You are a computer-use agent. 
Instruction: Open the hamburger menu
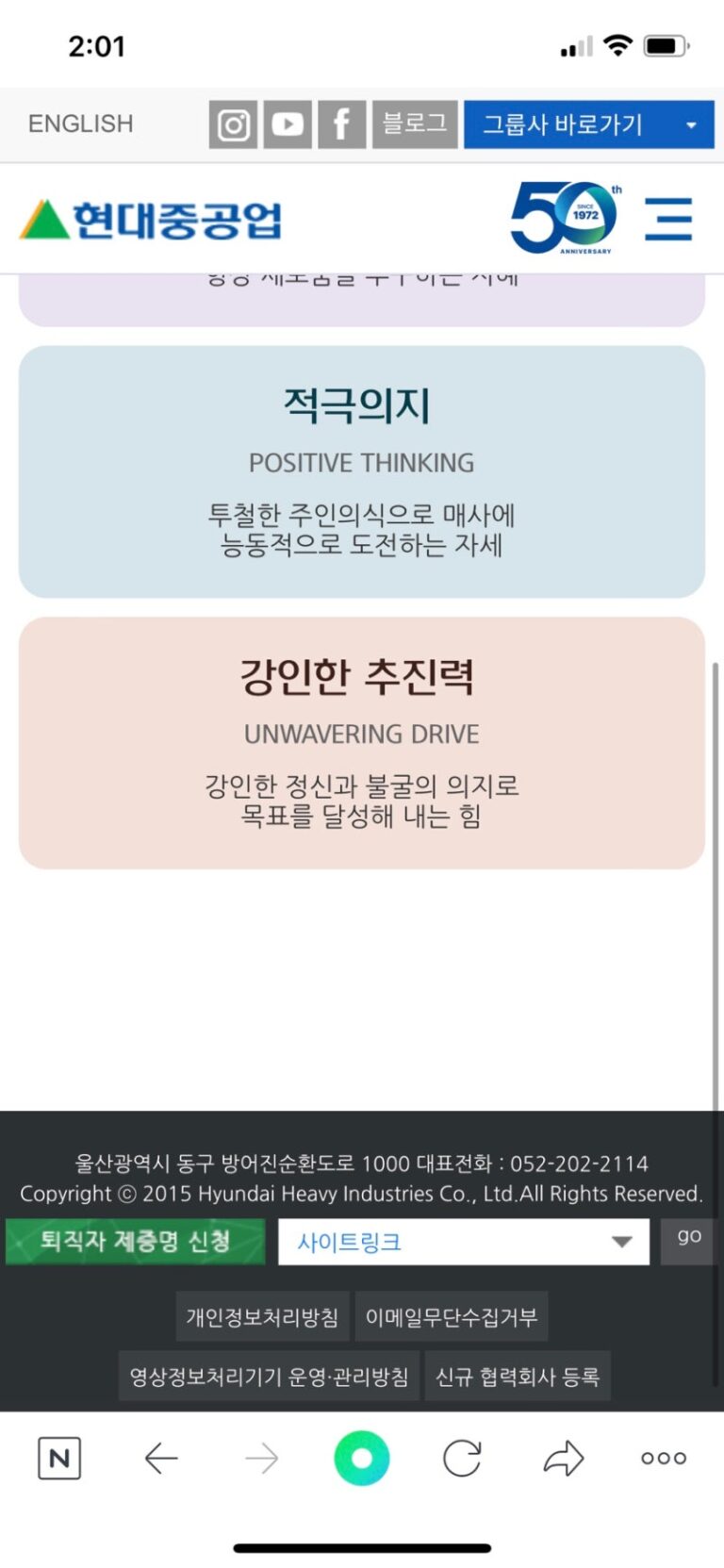point(668,219)
